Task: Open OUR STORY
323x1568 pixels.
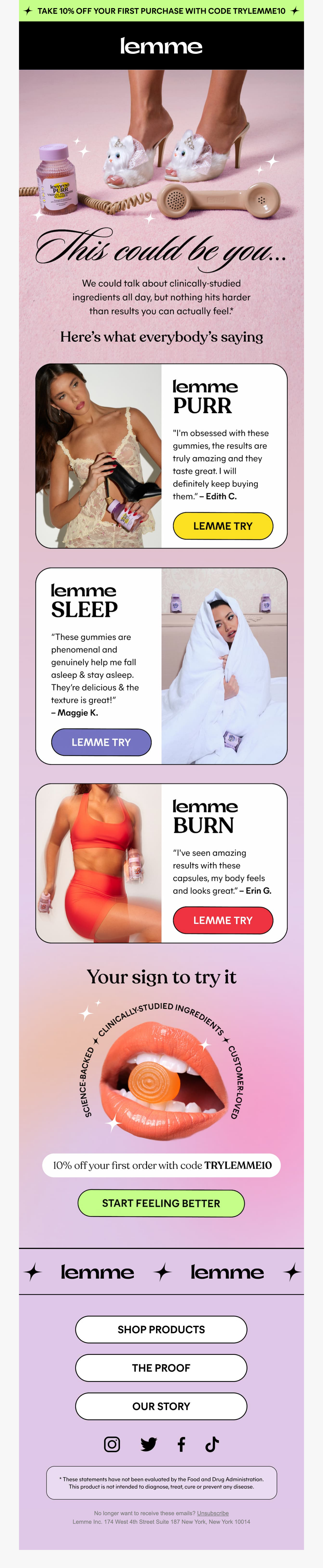Action: tap(161, 1406)
